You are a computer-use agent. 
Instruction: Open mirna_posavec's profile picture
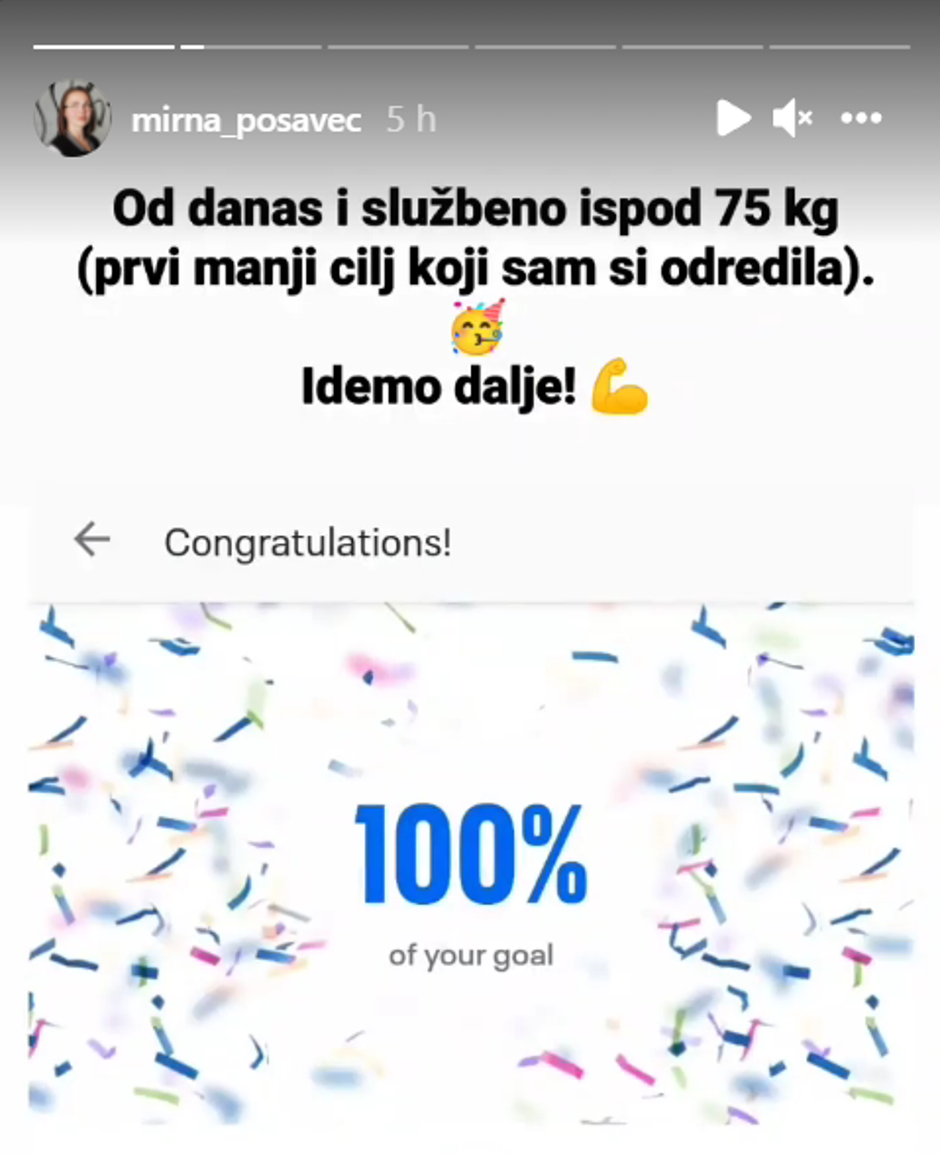(72, 119)
